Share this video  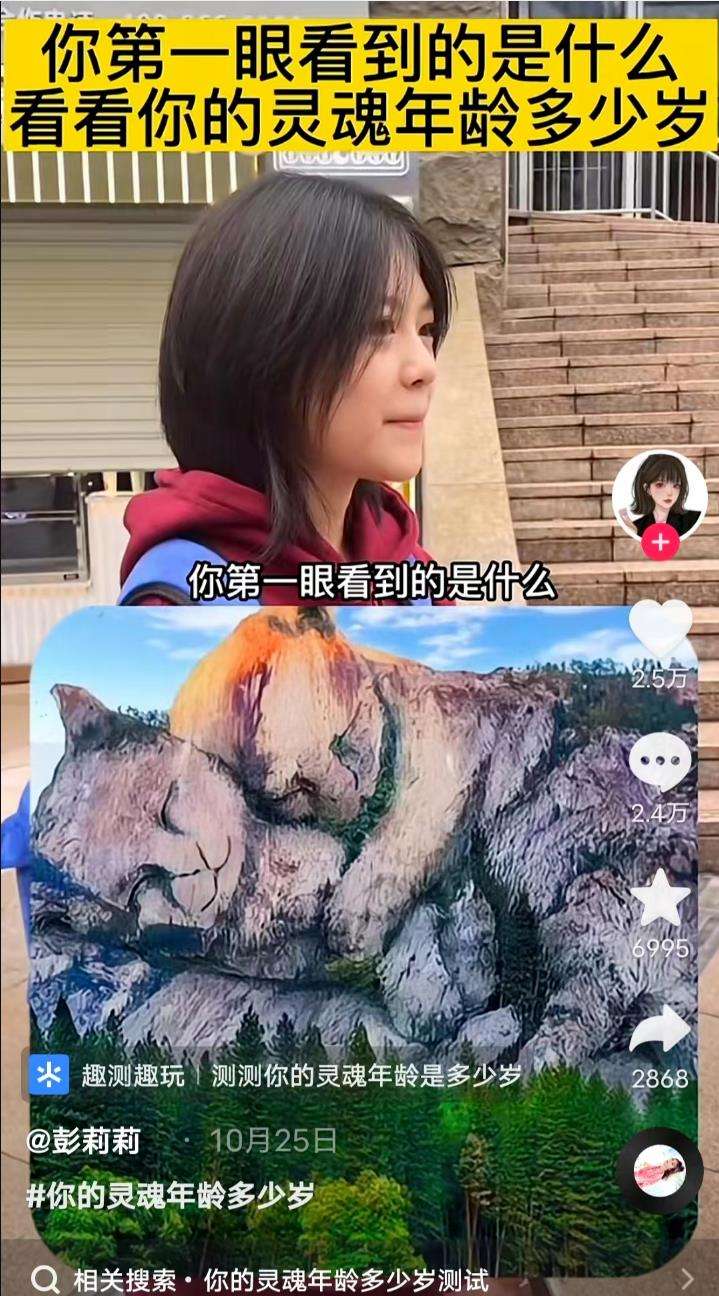[660, 1032]
